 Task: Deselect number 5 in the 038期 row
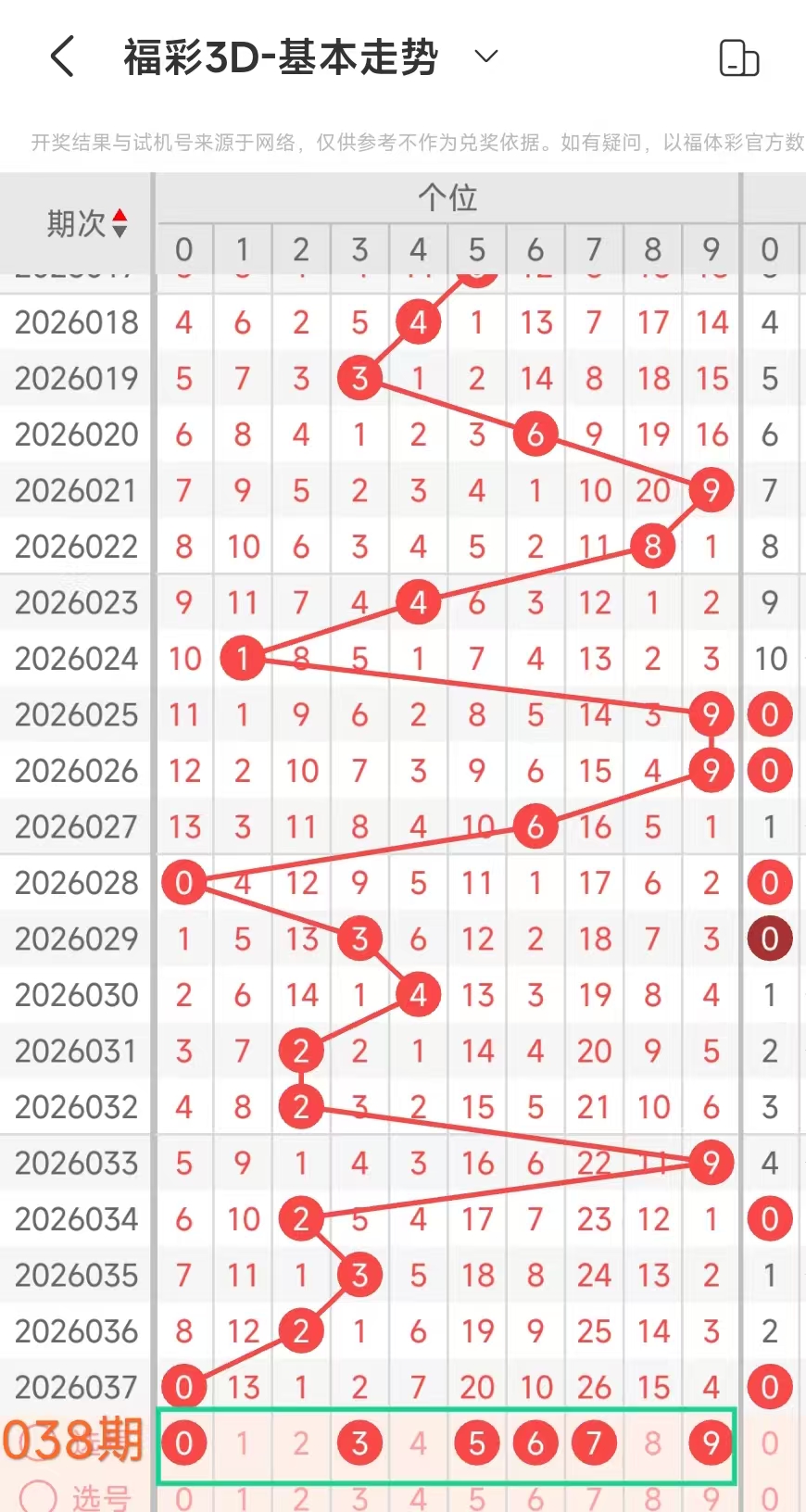coord(477,1443)
